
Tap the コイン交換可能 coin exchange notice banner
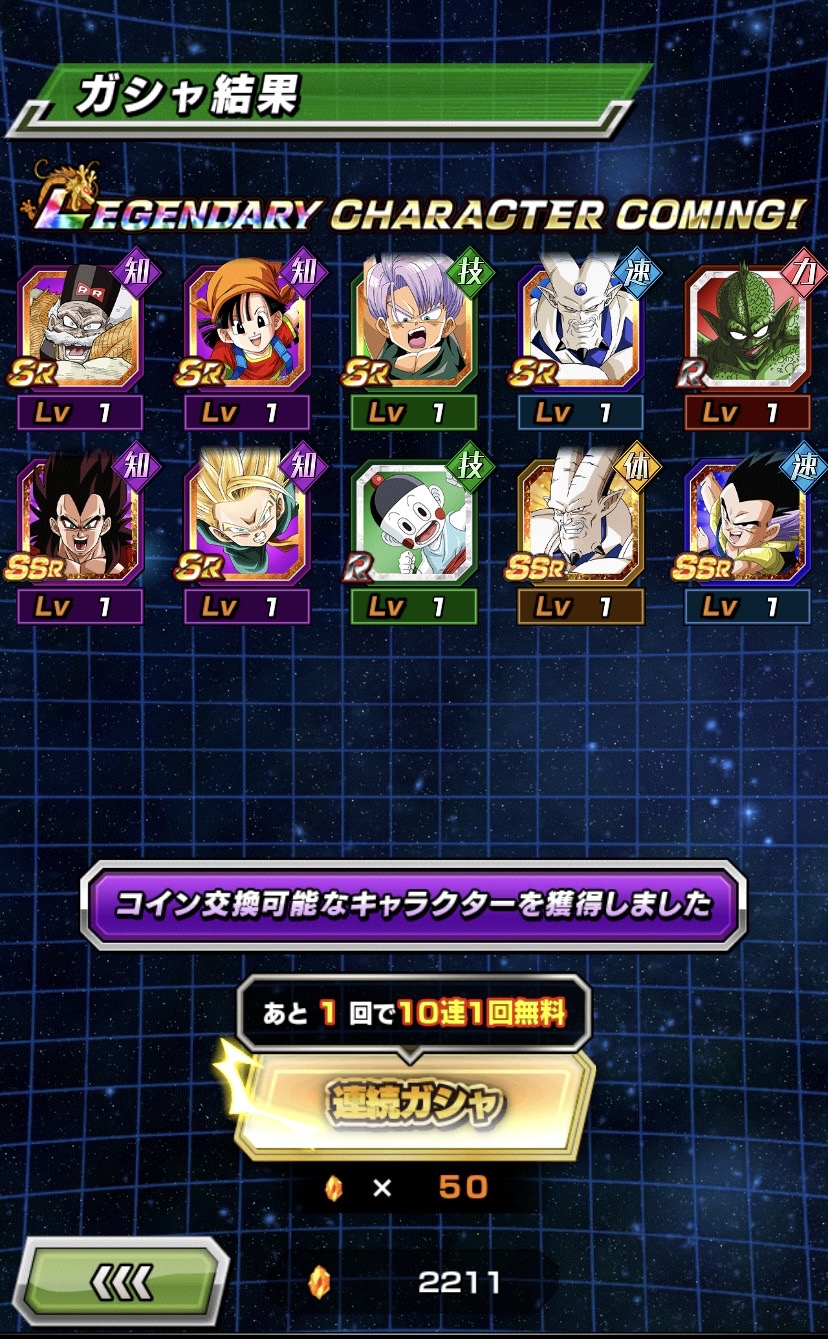[413, 905]
